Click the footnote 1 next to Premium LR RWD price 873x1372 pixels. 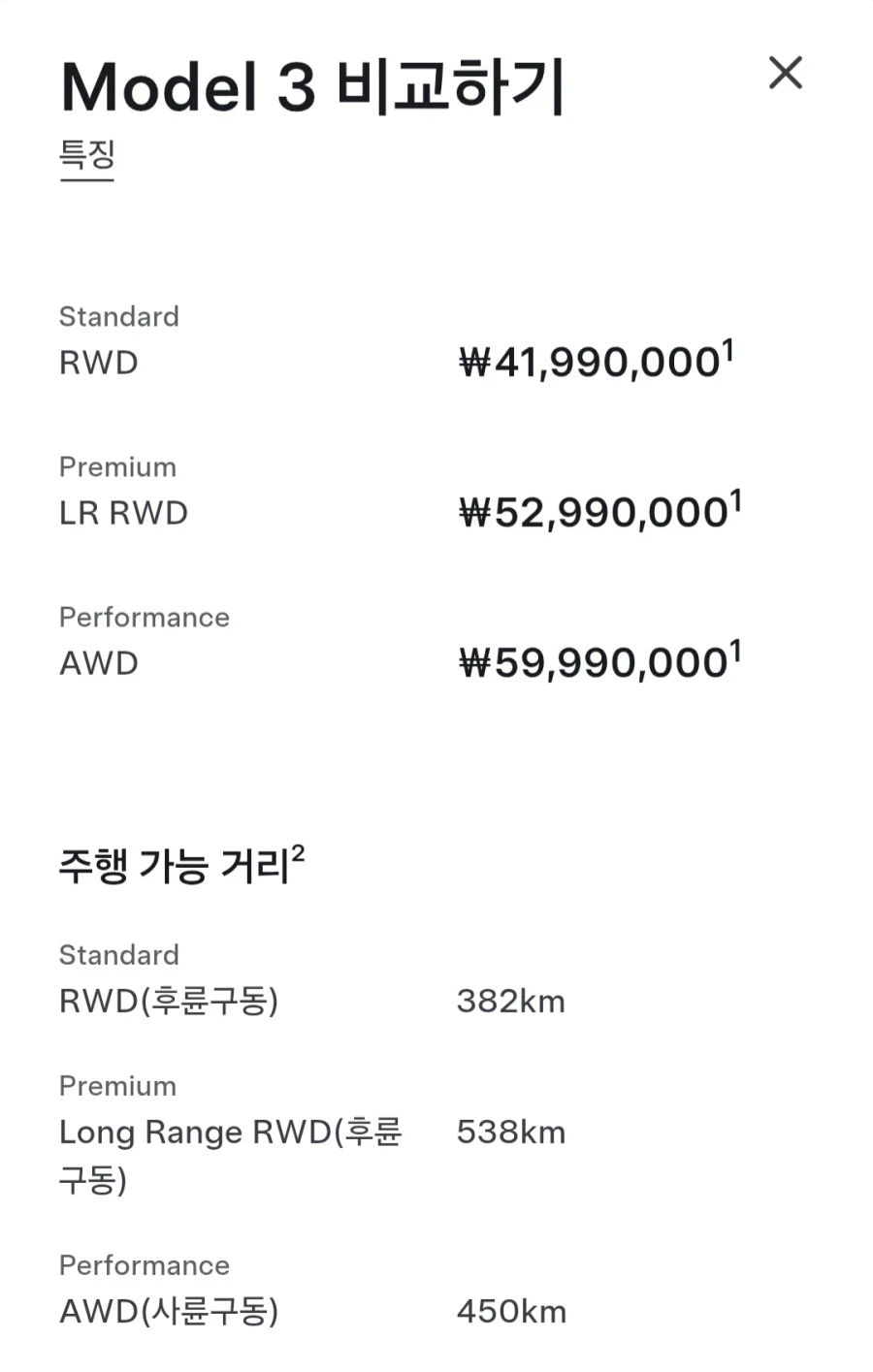pyautogui.click(x=737, y=498)
